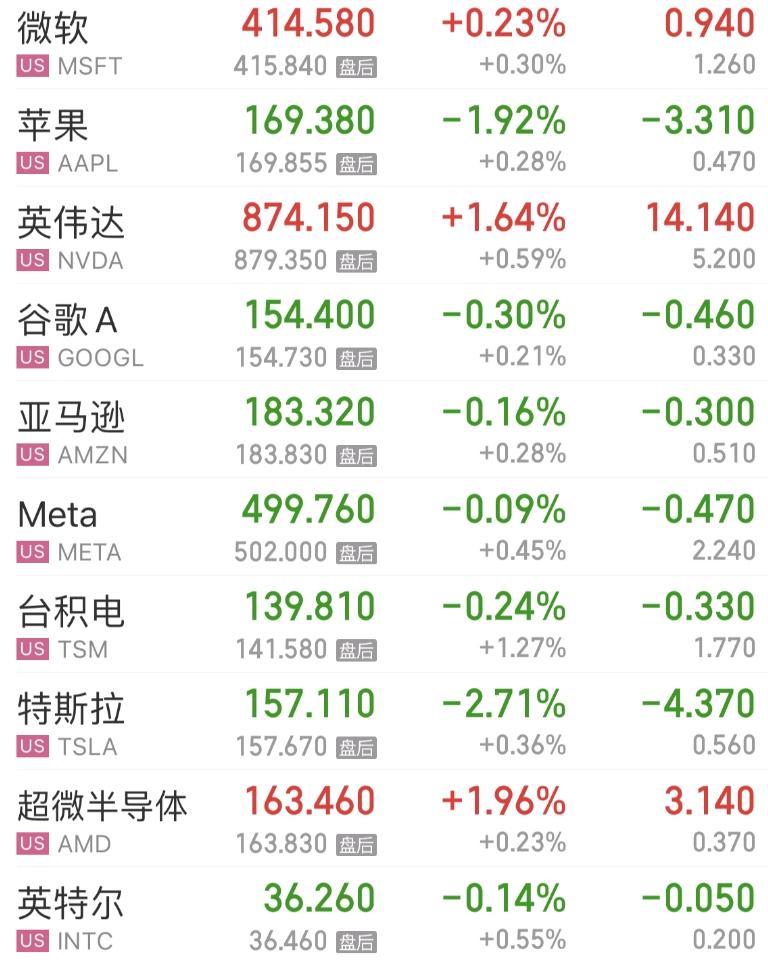Image resolution: width=768 pixels, height=960 pixels.
Task: Open the 亚马逊 AMZN quote
Action: point(384,431)
